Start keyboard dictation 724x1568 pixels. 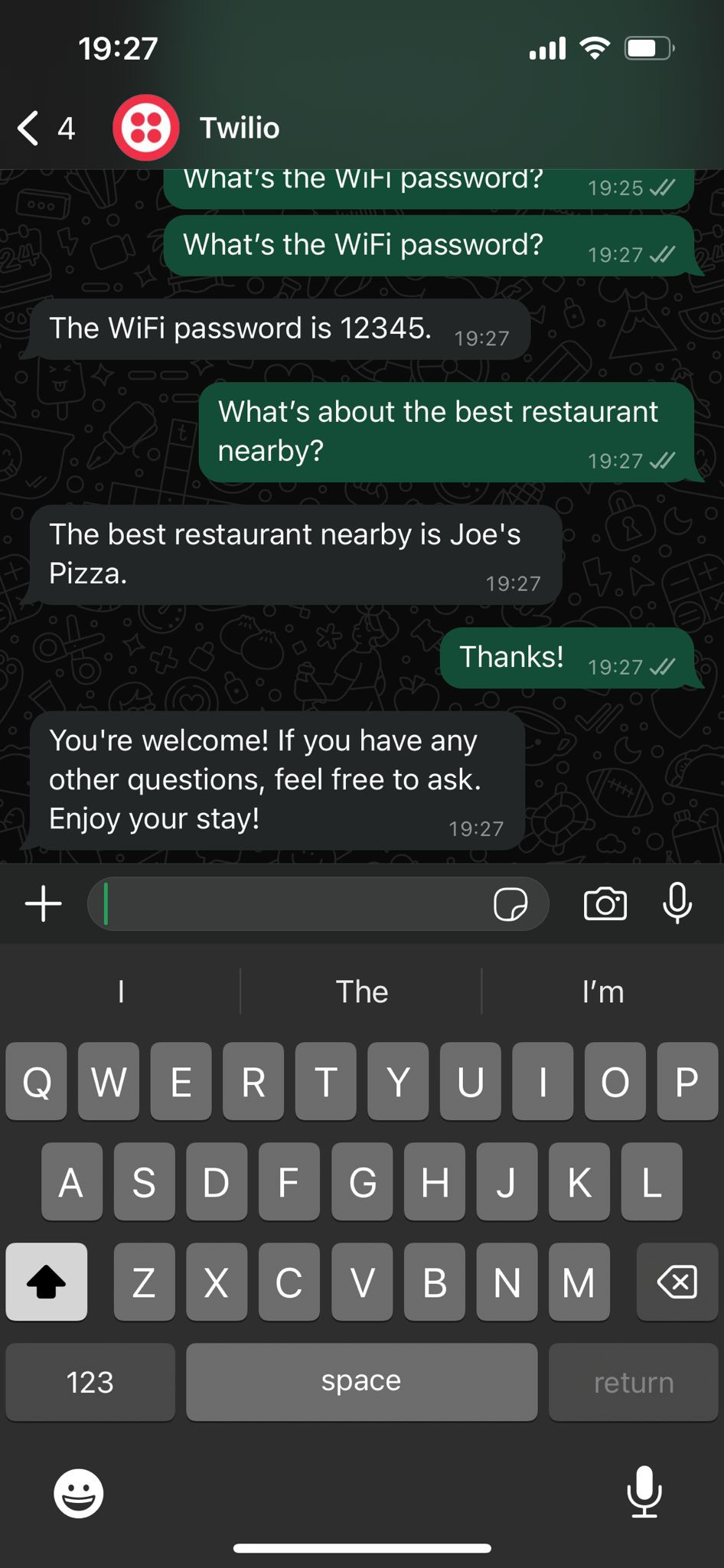click(644, 1492)
